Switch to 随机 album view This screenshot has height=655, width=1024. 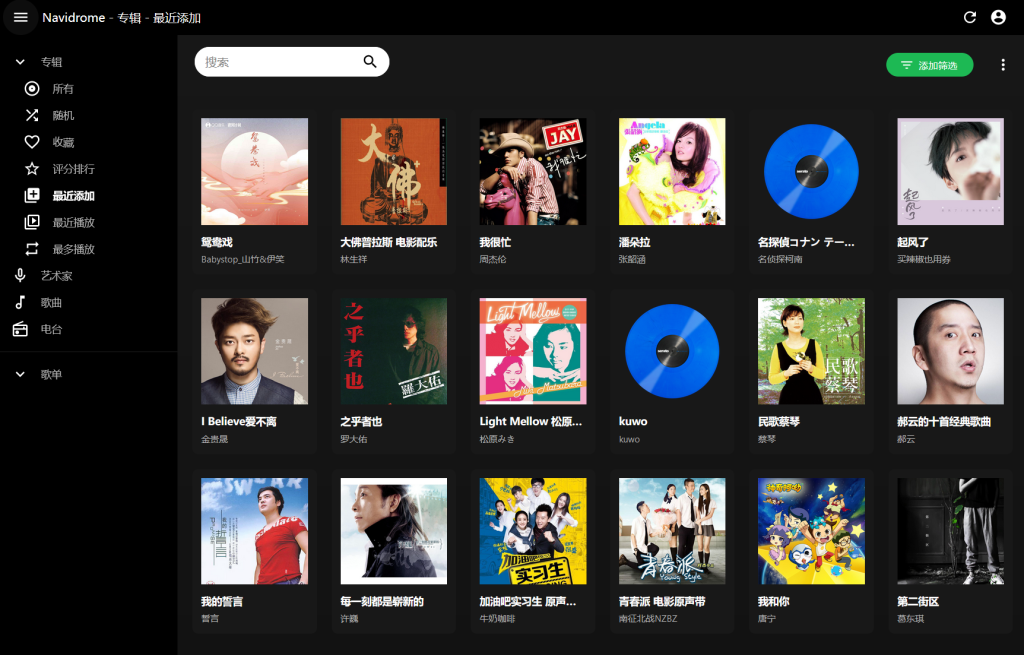tap(62, 115)
